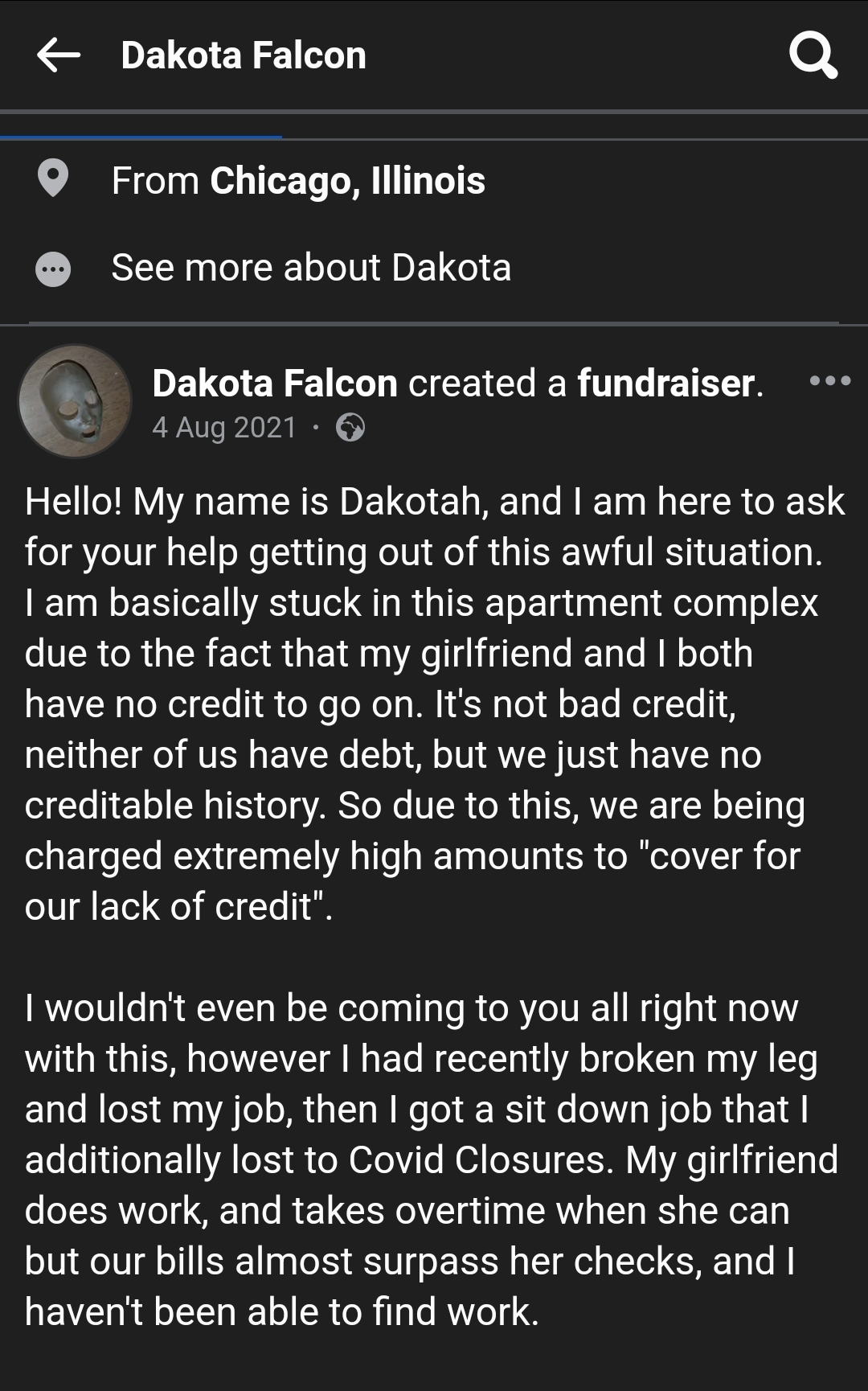Screen dimensions: 868x1391
Task: Open See more about Dakota
Action: click(x=434, y=268)
